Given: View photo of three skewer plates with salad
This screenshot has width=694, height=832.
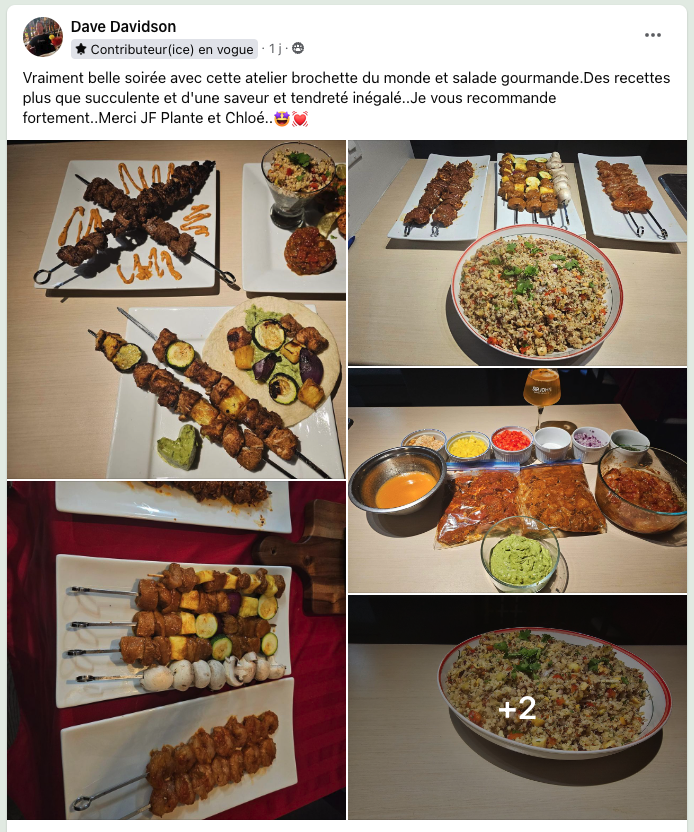Looking at the screenshot, I should pyautogui.click(x=517, y=252).
